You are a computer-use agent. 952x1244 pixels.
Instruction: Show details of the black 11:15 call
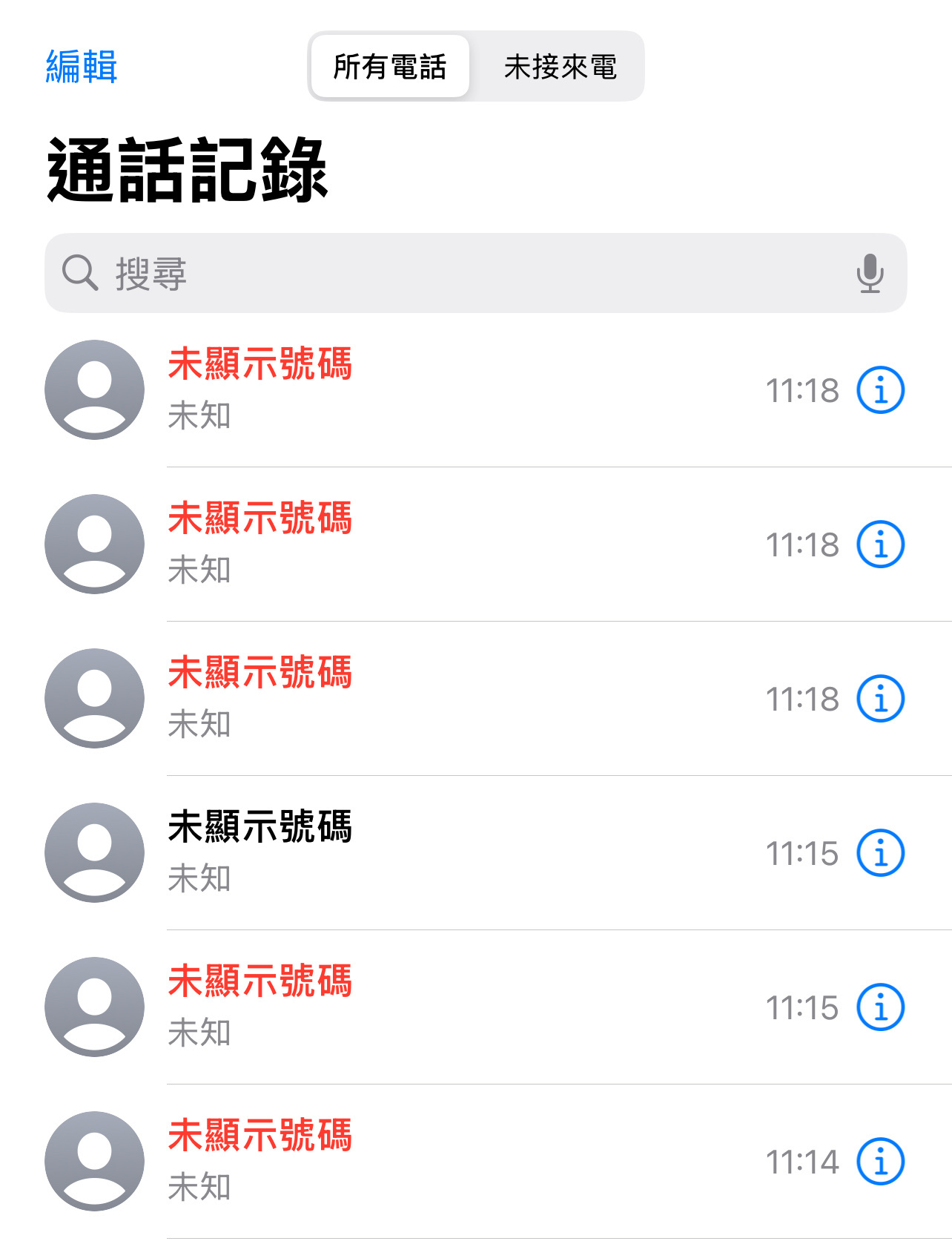[880, 853]
